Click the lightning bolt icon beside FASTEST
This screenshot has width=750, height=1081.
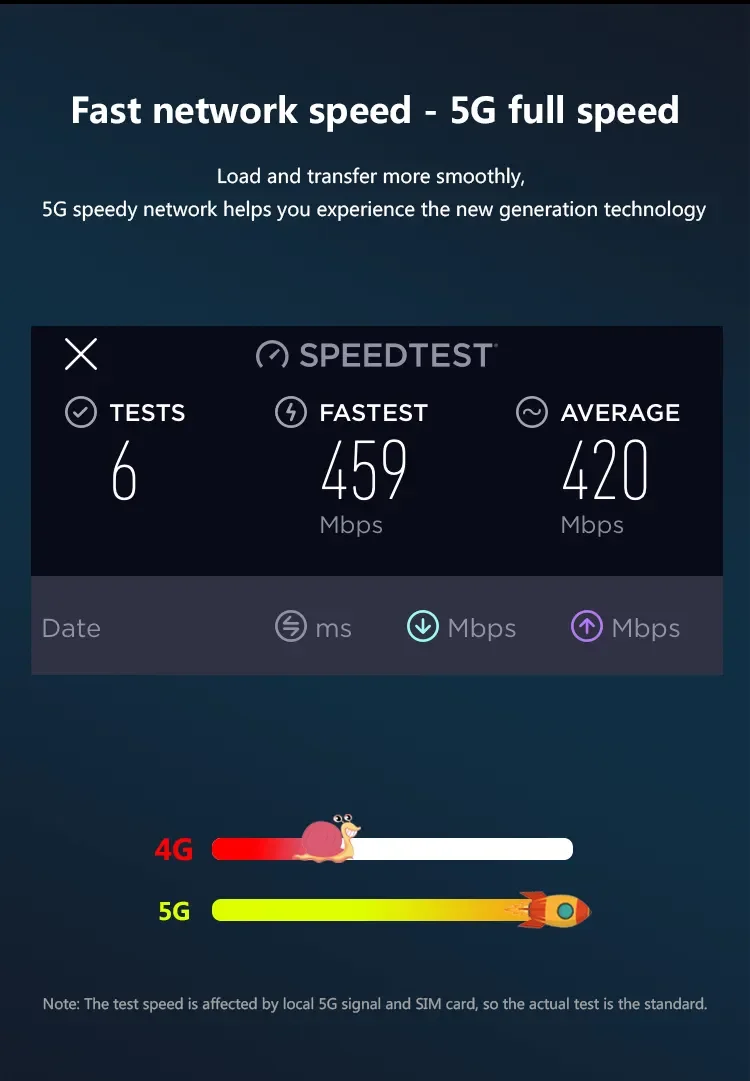click(x=290, y=412)
